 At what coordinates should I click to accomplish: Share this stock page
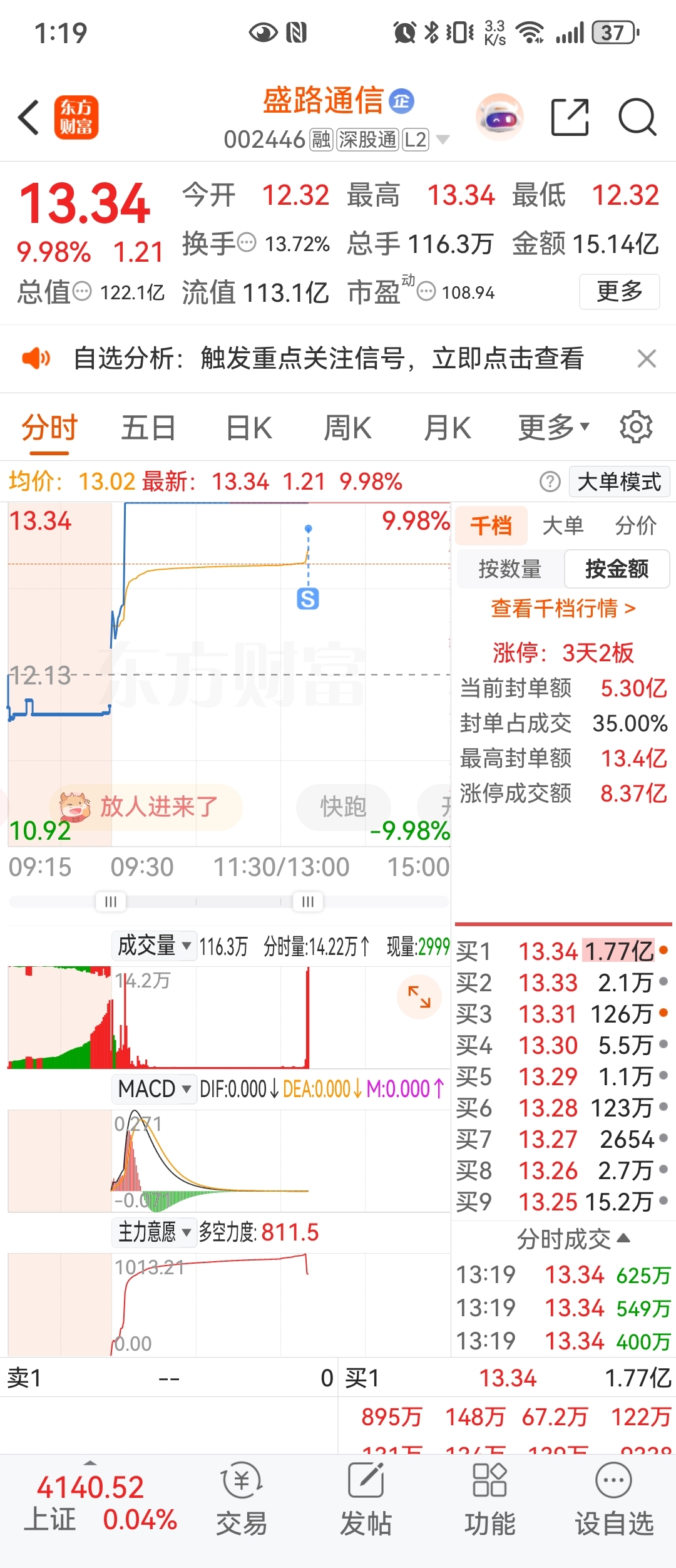570,117
